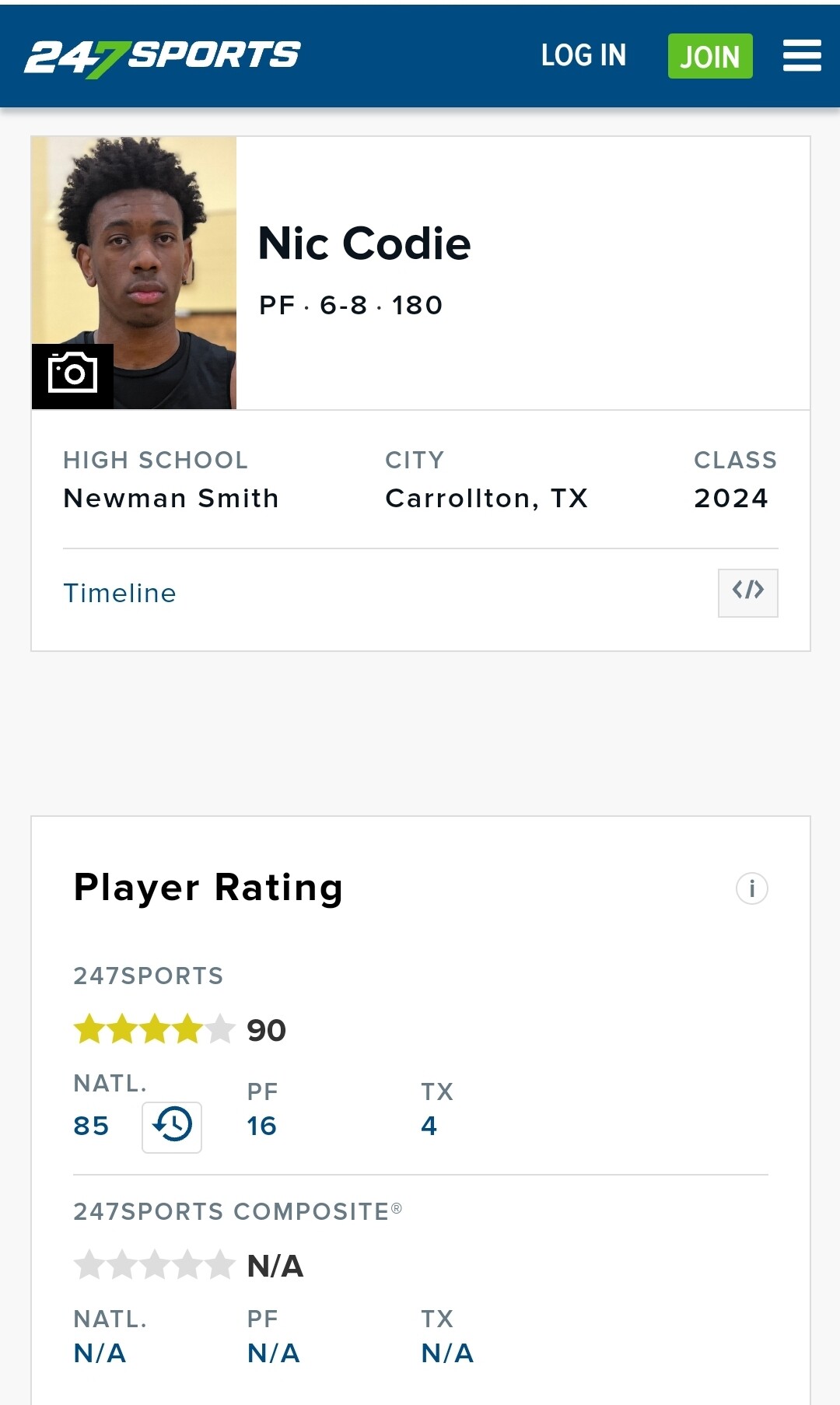This screenshot has width=840, height=1405.
Task: Open Nic Codie's photo gallery
Action: coord(72,376)
